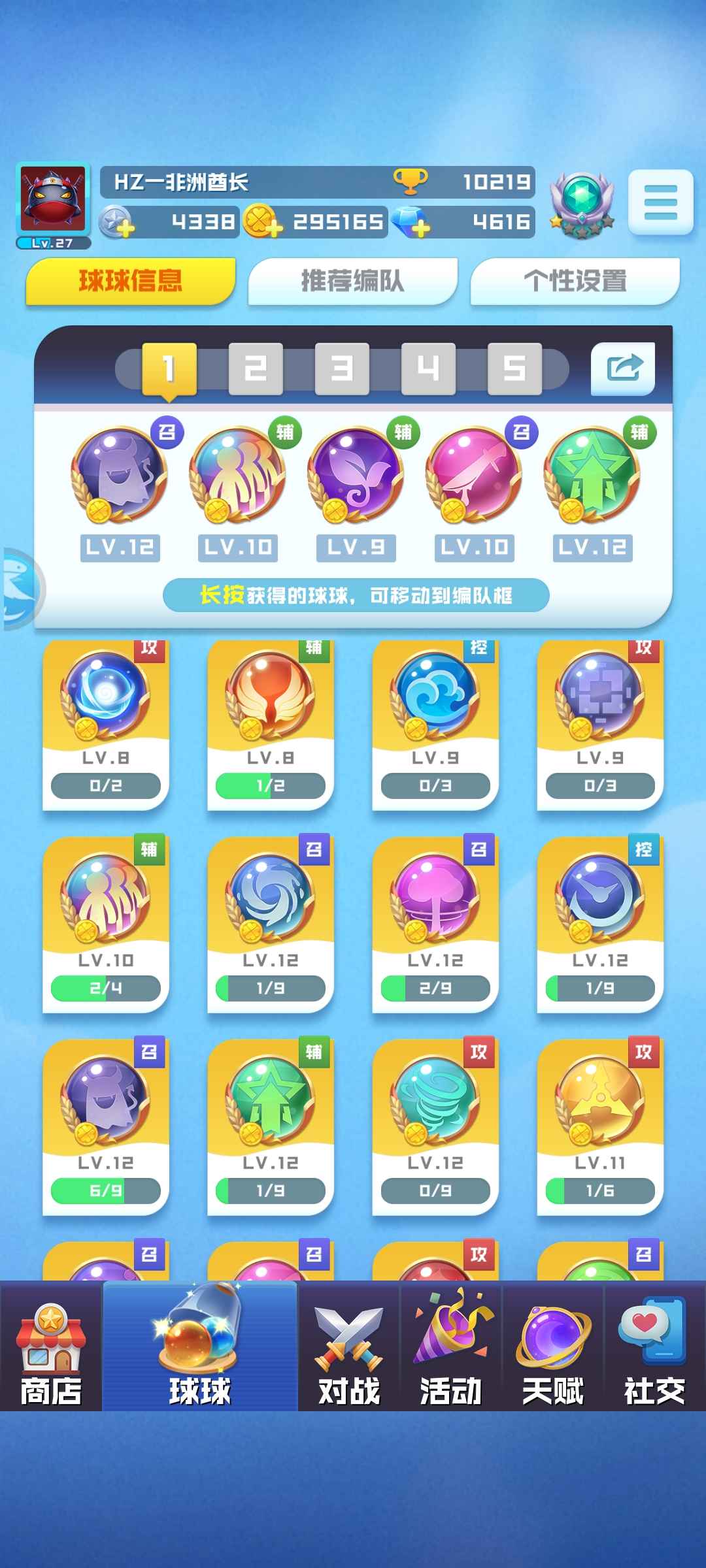Switch to the 天赋 talent tab
Viewport: 706px width, 1568px height.
tap(553, 1347)
